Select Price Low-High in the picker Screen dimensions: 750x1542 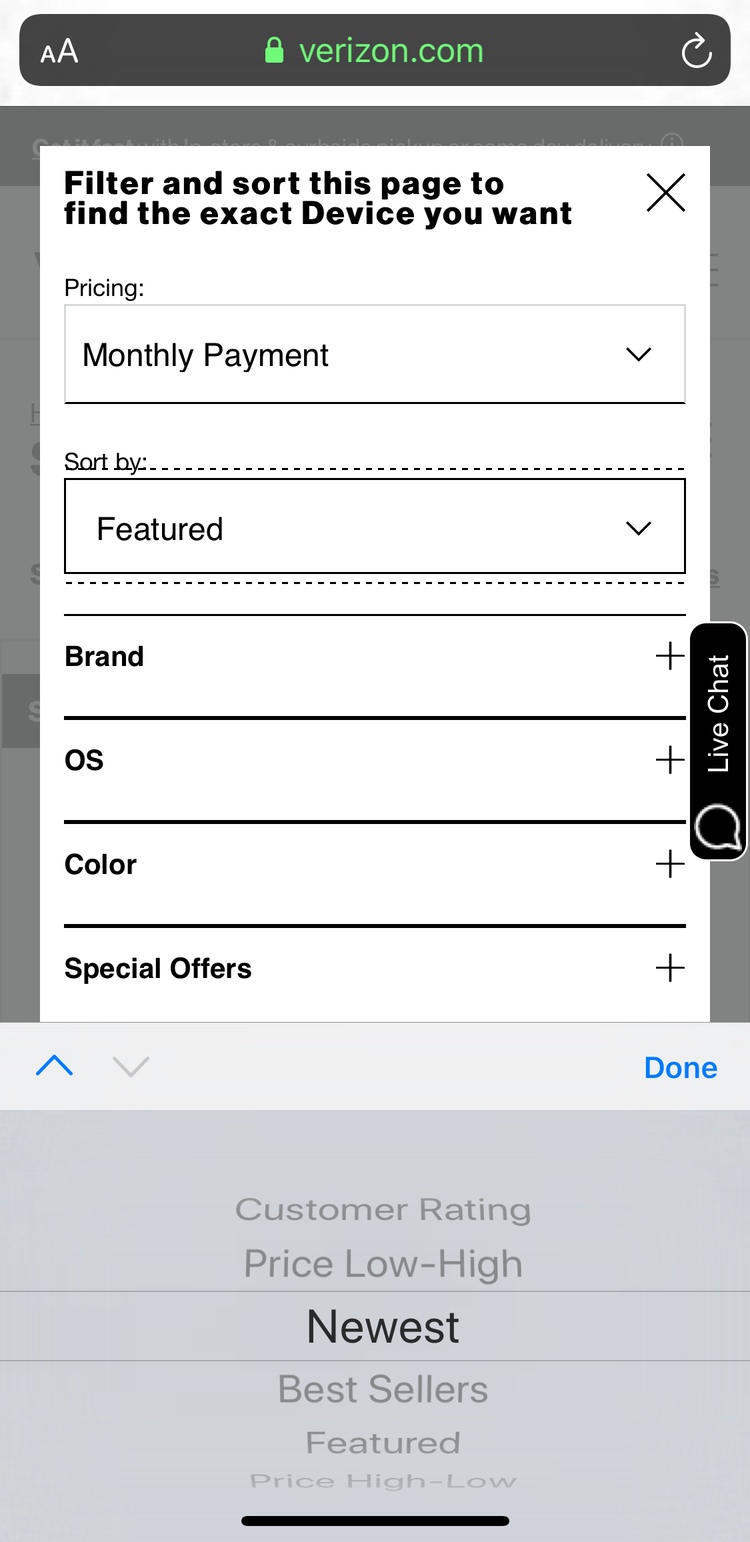(383, 1264)
